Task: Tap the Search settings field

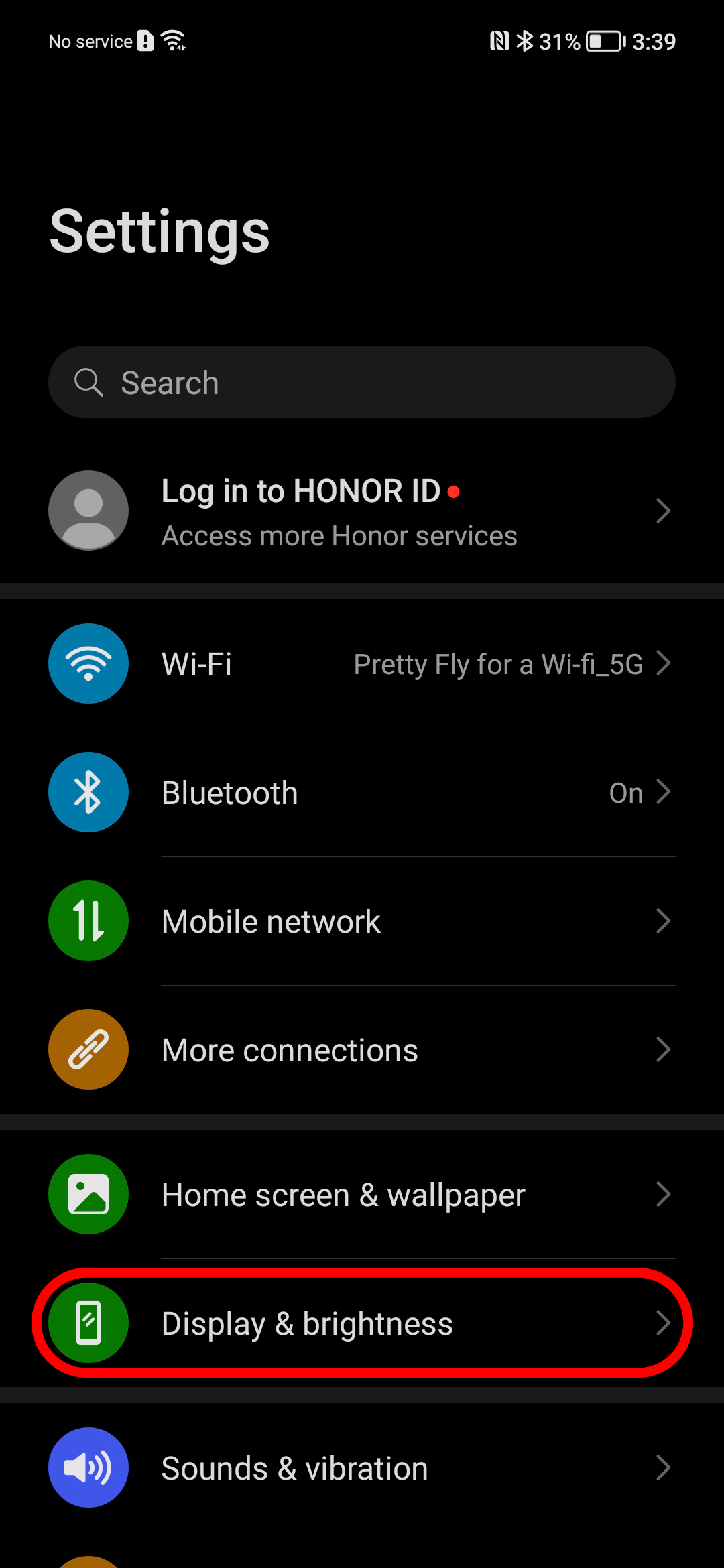Action: click(362, 383)
